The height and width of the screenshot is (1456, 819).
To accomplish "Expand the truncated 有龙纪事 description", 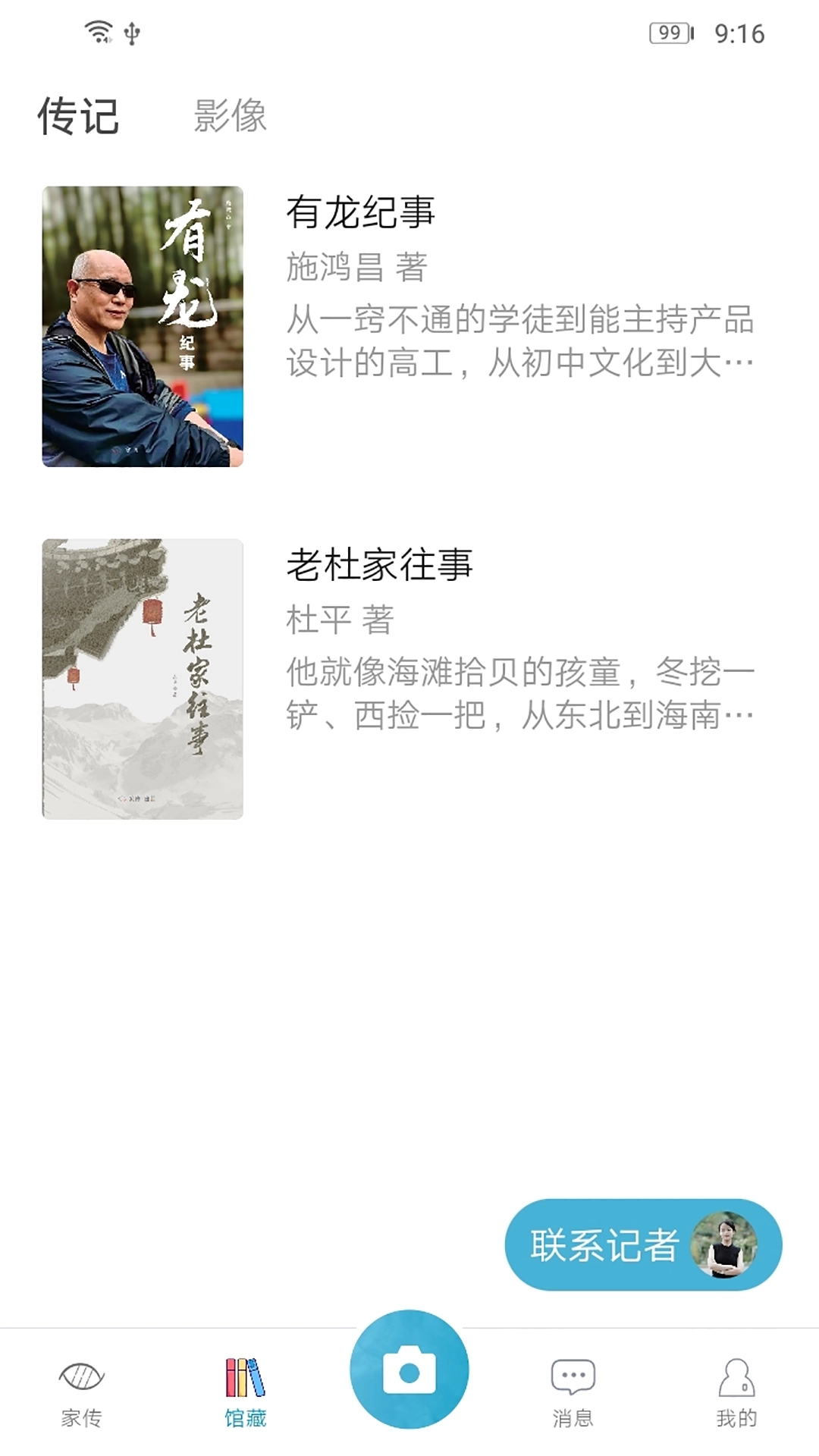I will point(519,343).
